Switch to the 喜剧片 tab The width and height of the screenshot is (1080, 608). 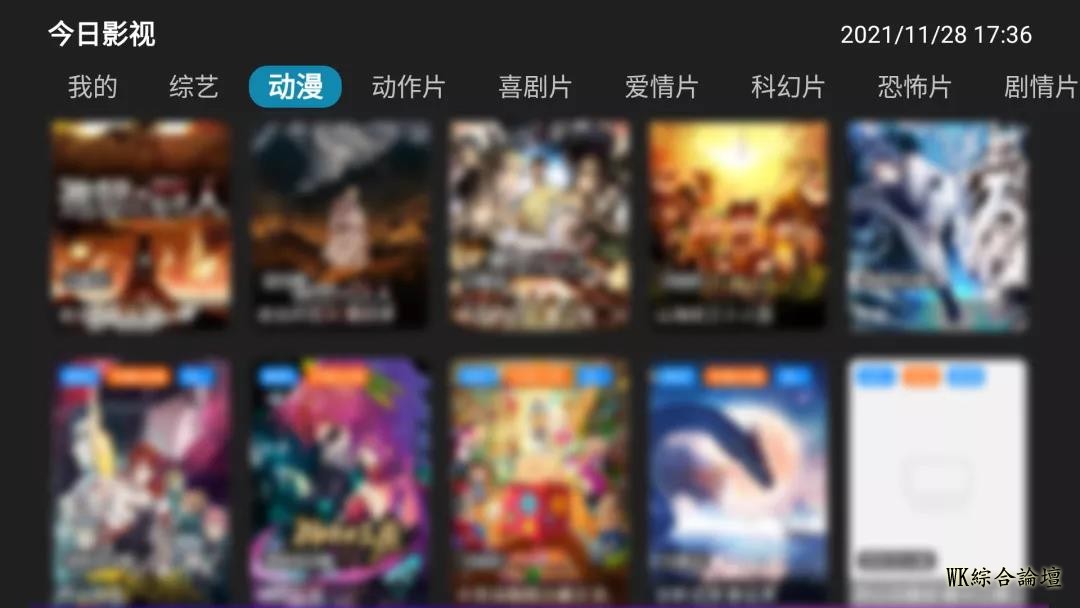point(535,87)
